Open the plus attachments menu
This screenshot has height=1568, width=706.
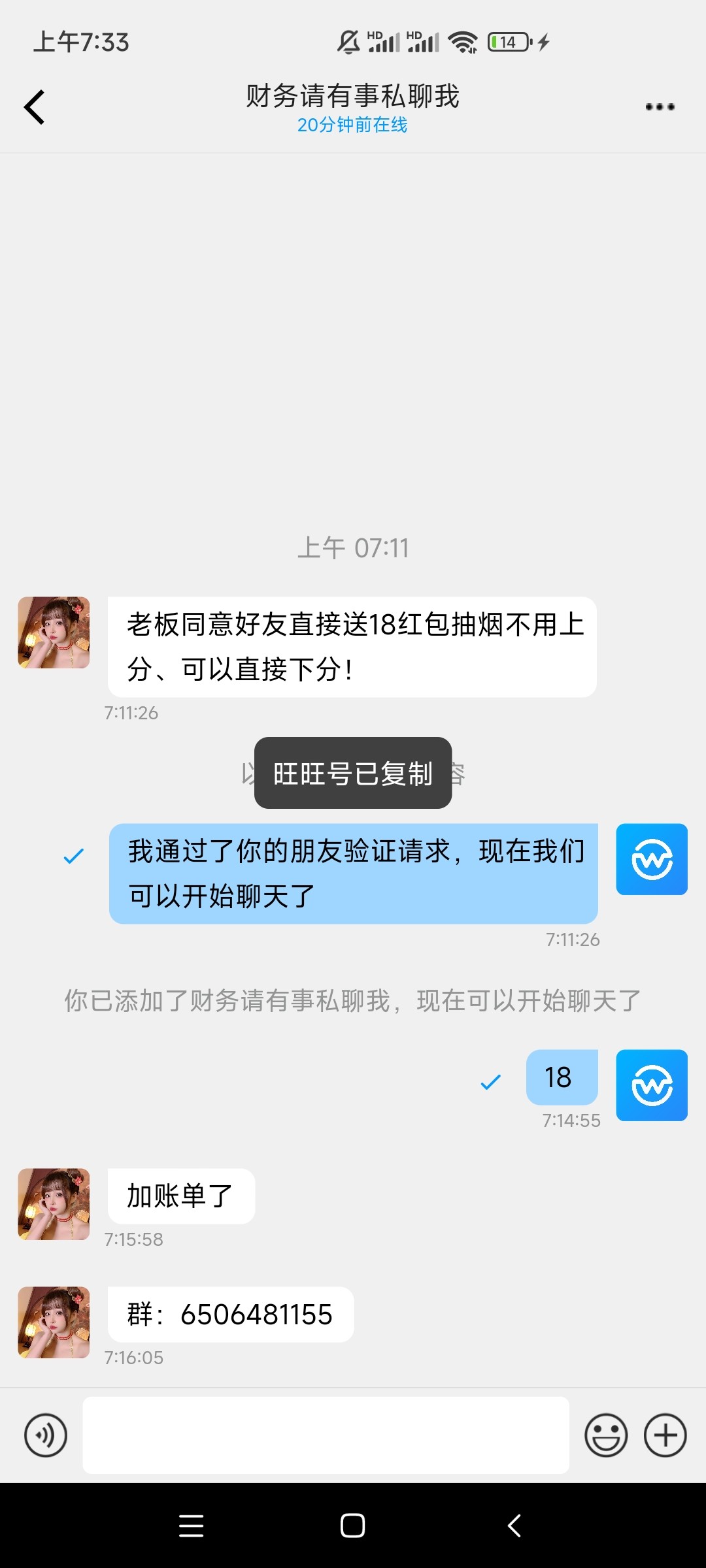pyautogui.click(x=665, y=1435)
